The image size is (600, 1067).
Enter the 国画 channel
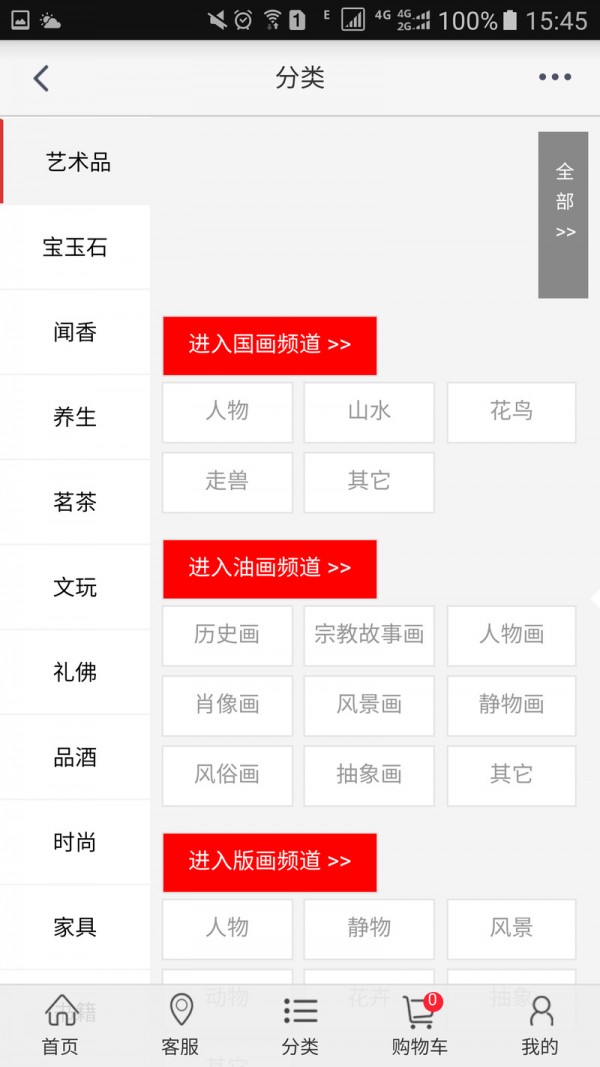pos(270,345)
